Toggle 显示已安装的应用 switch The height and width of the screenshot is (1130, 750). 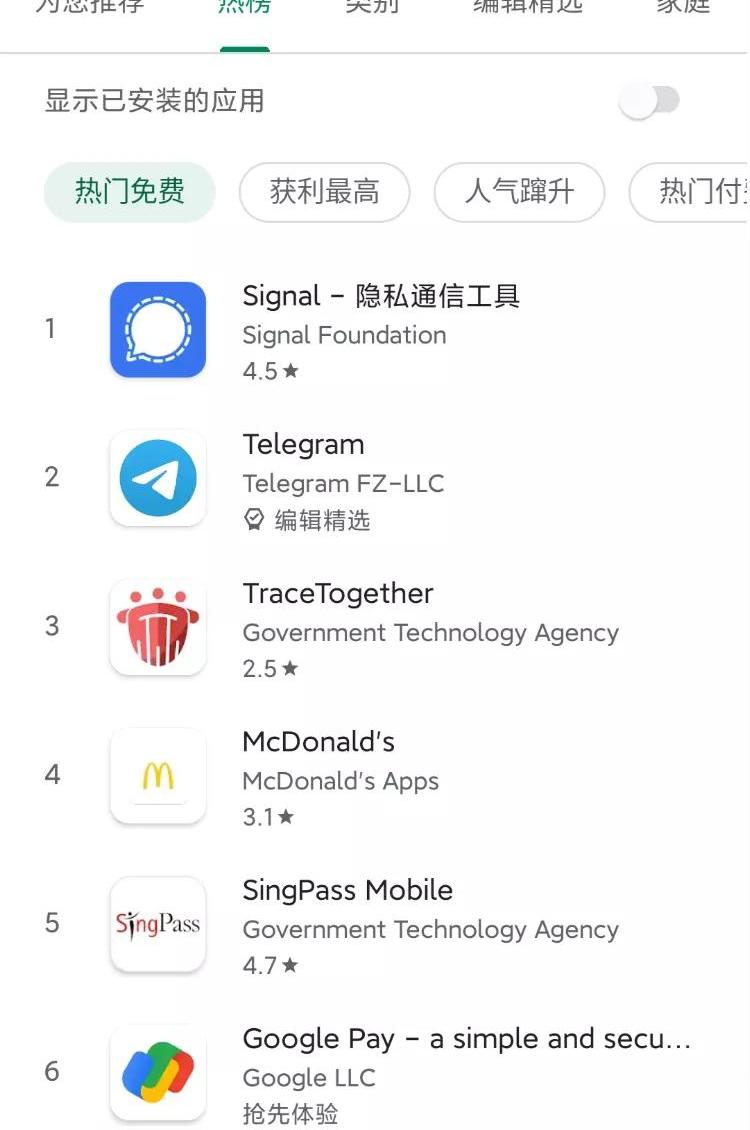pos(650,101)
